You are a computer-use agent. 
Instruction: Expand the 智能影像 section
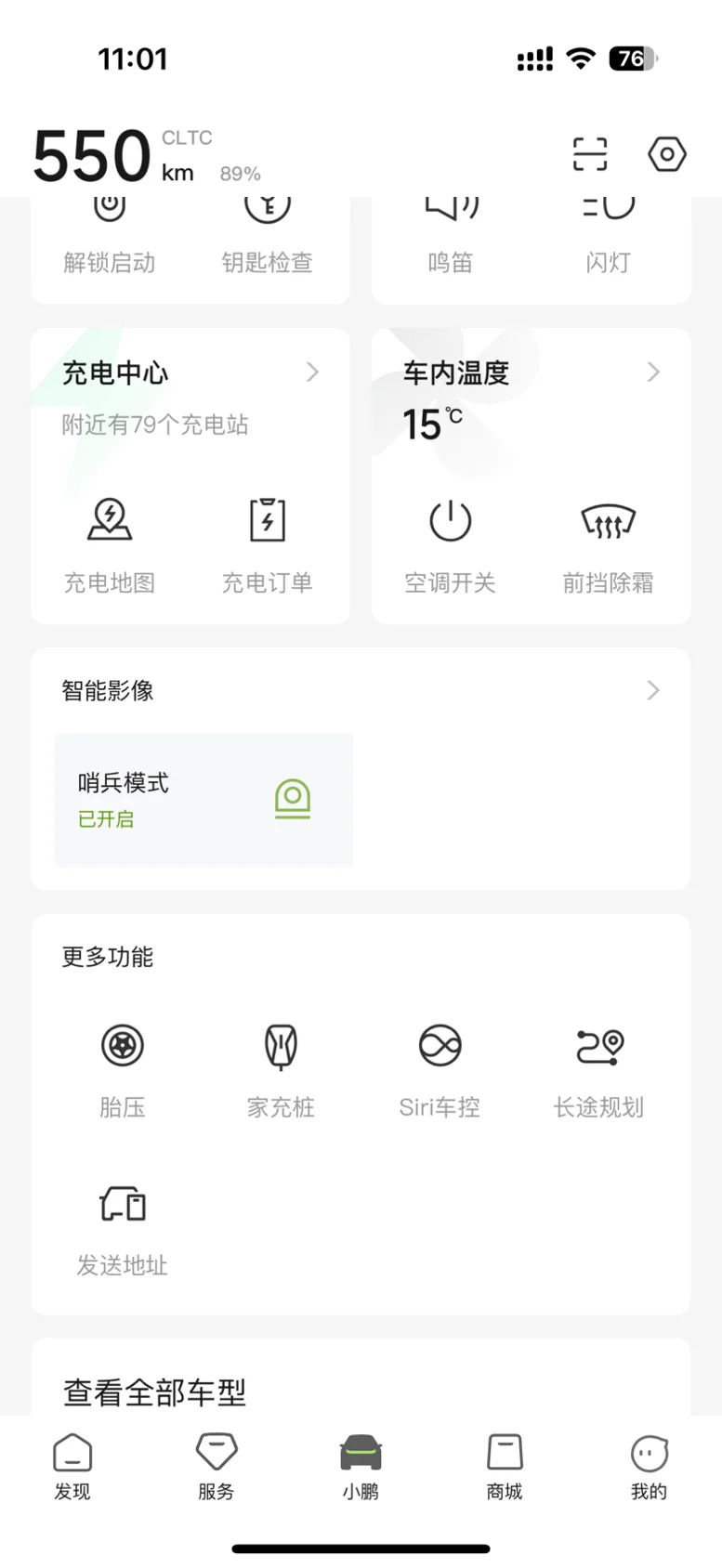pos(652,690)
